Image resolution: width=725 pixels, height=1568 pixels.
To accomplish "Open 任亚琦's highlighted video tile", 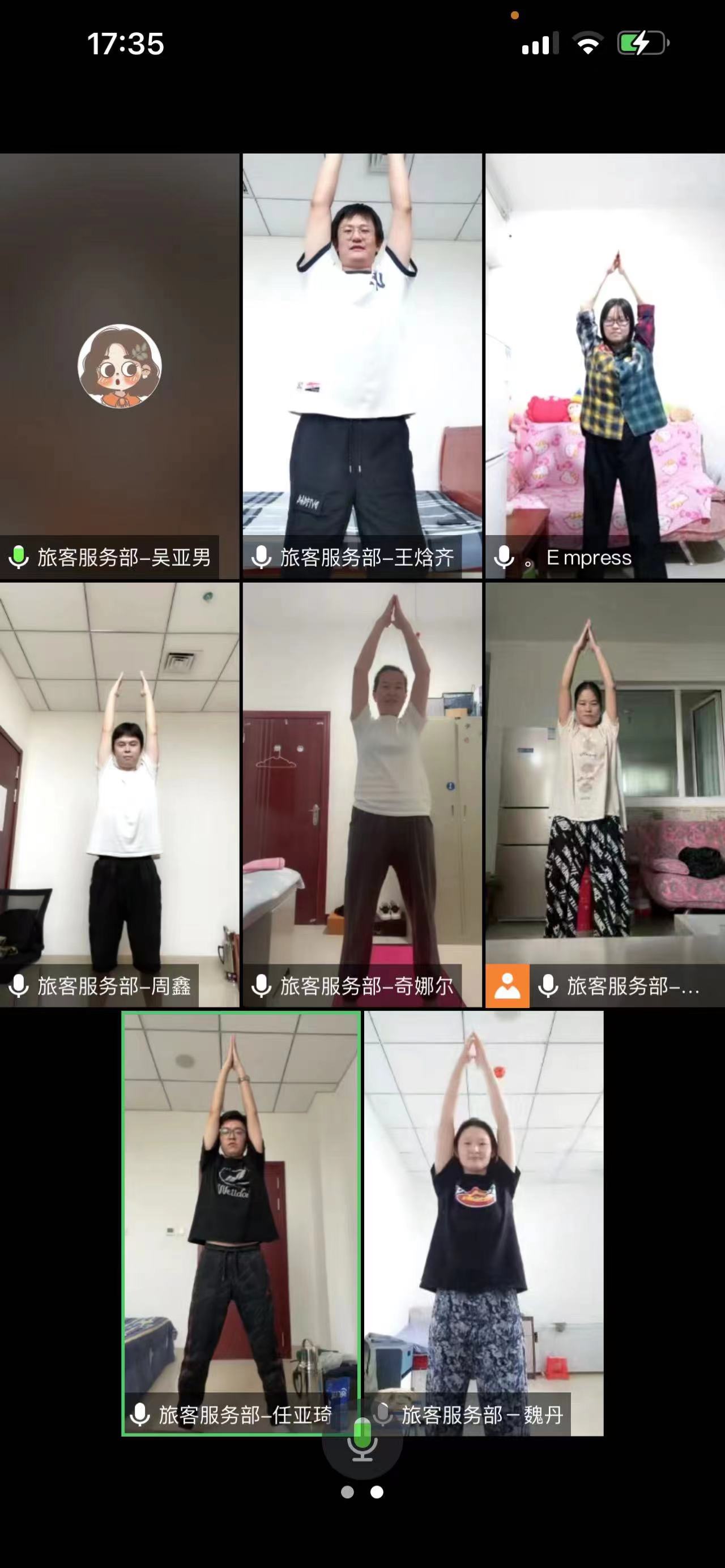I will click(x=241, y=1224).
